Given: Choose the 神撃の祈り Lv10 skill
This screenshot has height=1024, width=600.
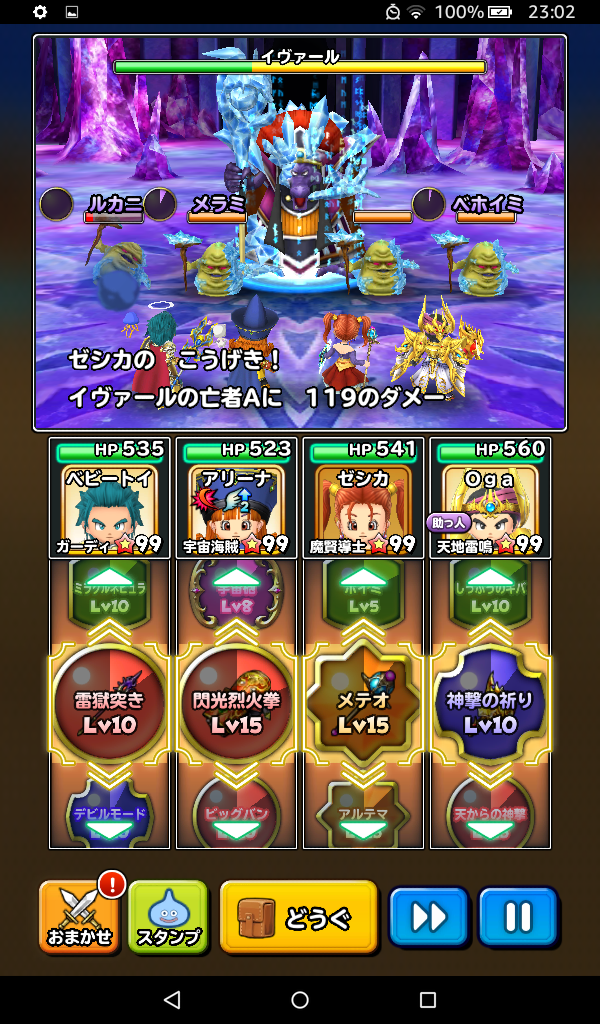Looking at the screenshot, I should pos(490,709).
